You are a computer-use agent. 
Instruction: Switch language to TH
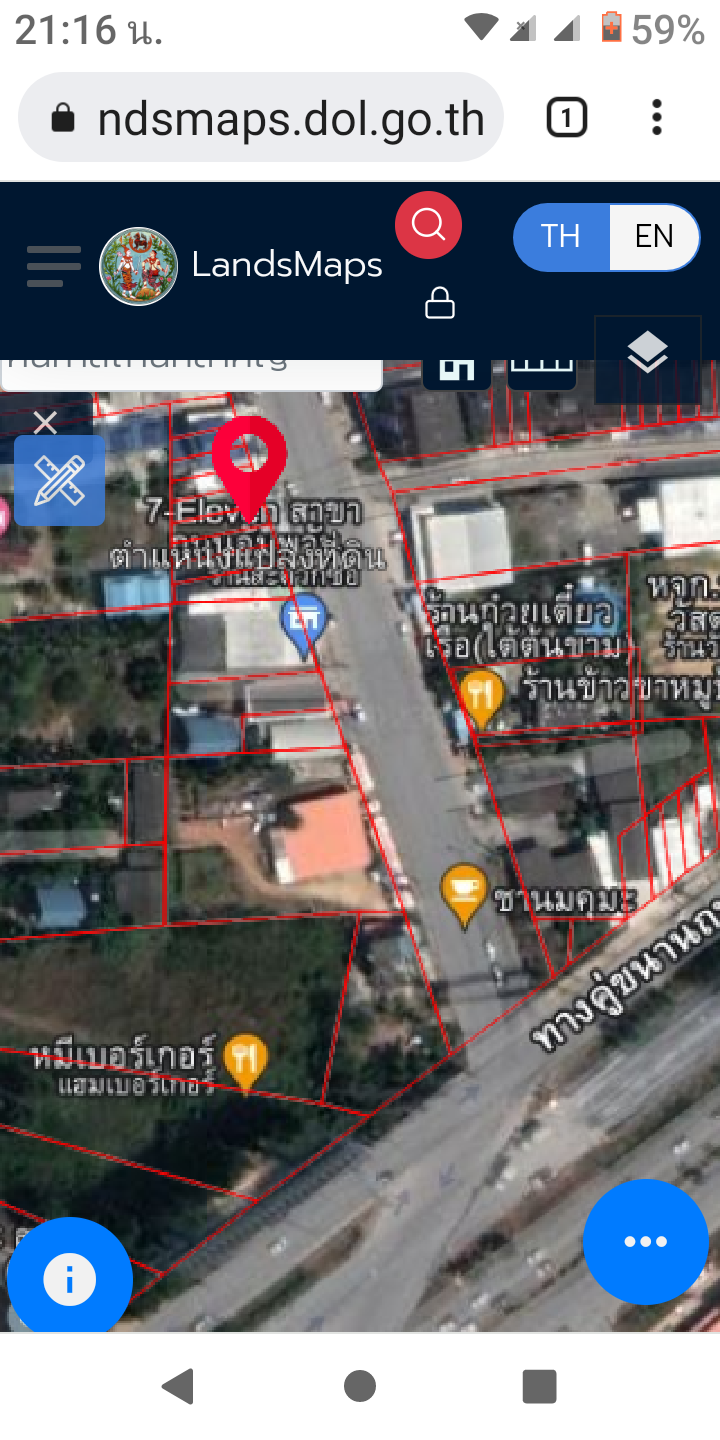click(561, 237)
